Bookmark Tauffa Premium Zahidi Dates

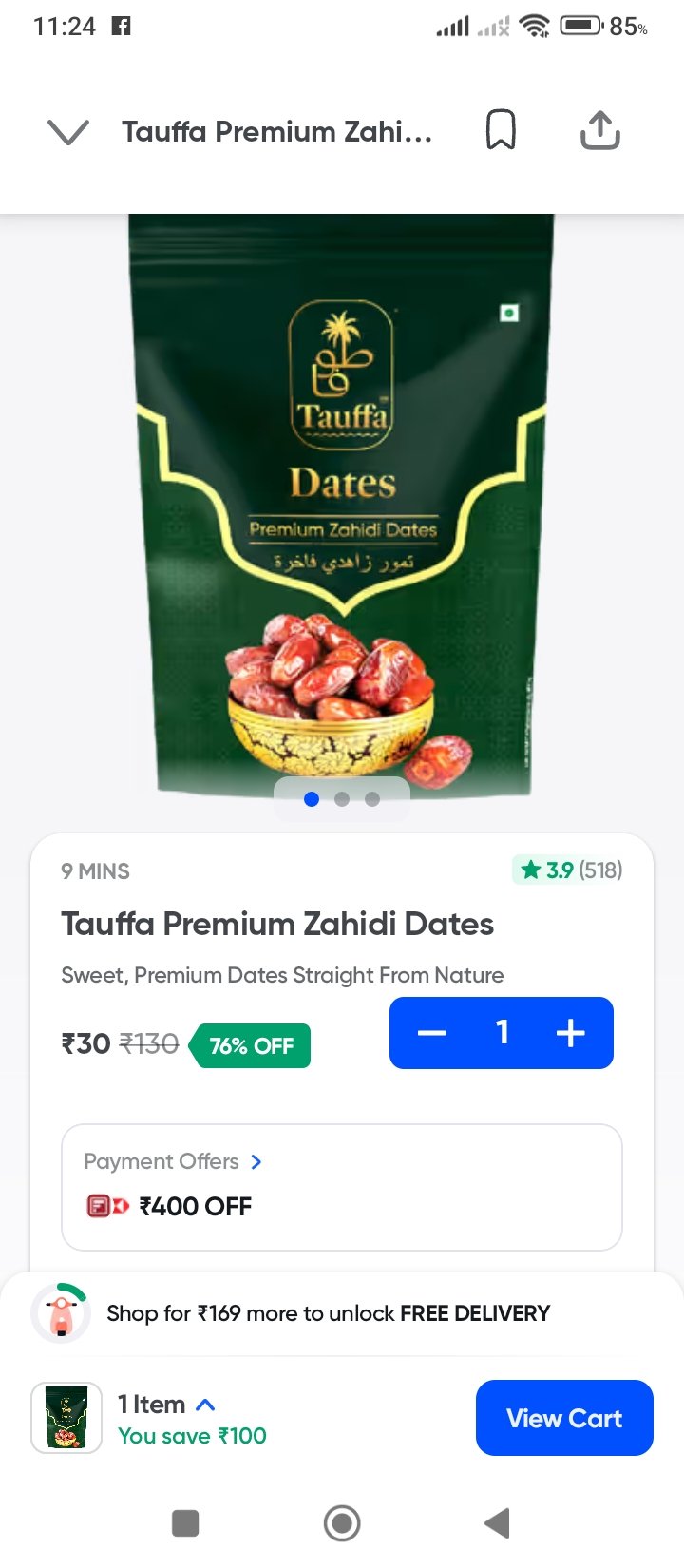(501, 130)
